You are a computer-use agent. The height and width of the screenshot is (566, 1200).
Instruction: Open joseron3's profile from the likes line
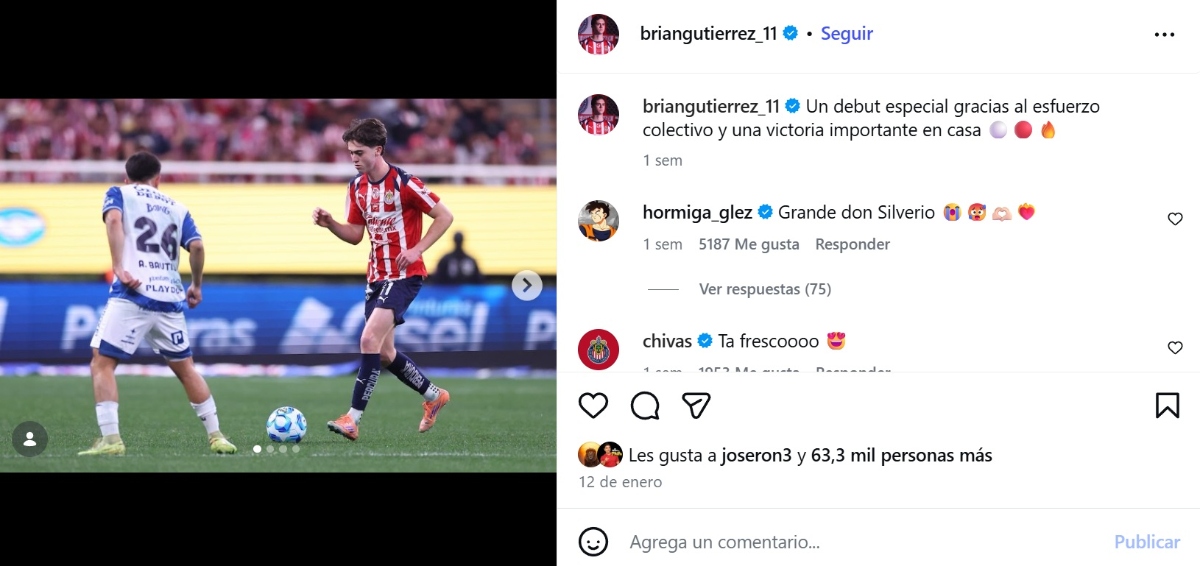758,455
